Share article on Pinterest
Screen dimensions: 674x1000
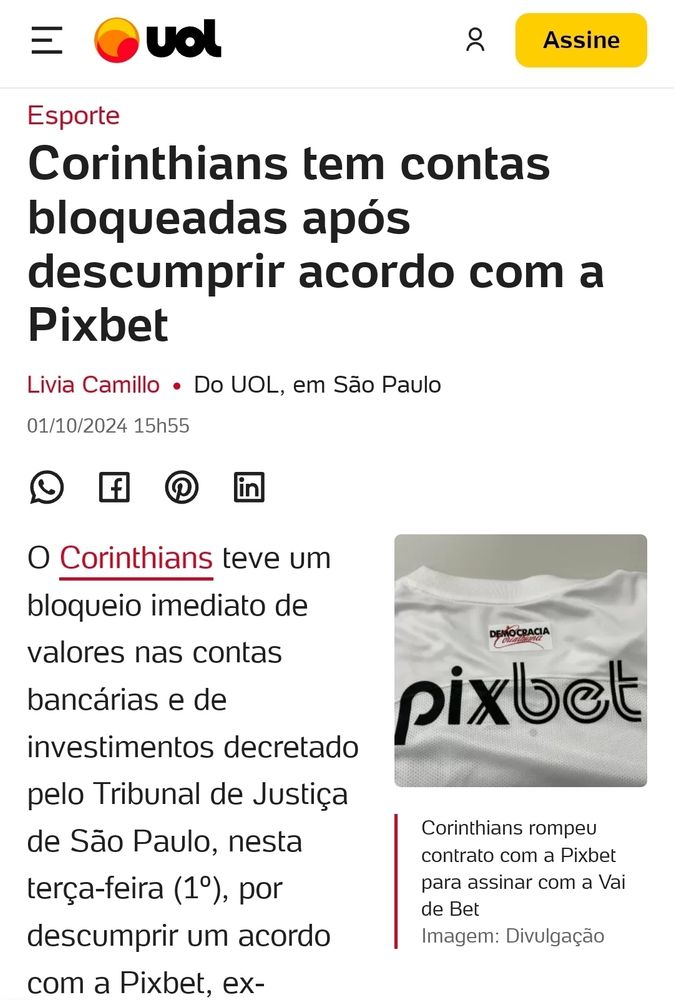(182, 487)
